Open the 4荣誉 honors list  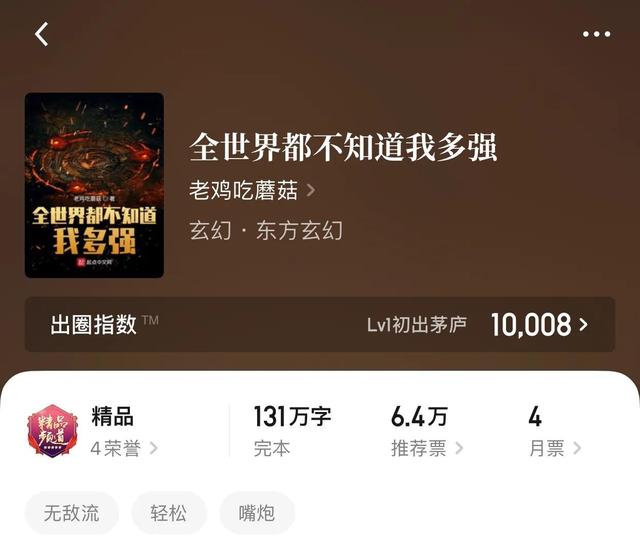tap(124, 448)
